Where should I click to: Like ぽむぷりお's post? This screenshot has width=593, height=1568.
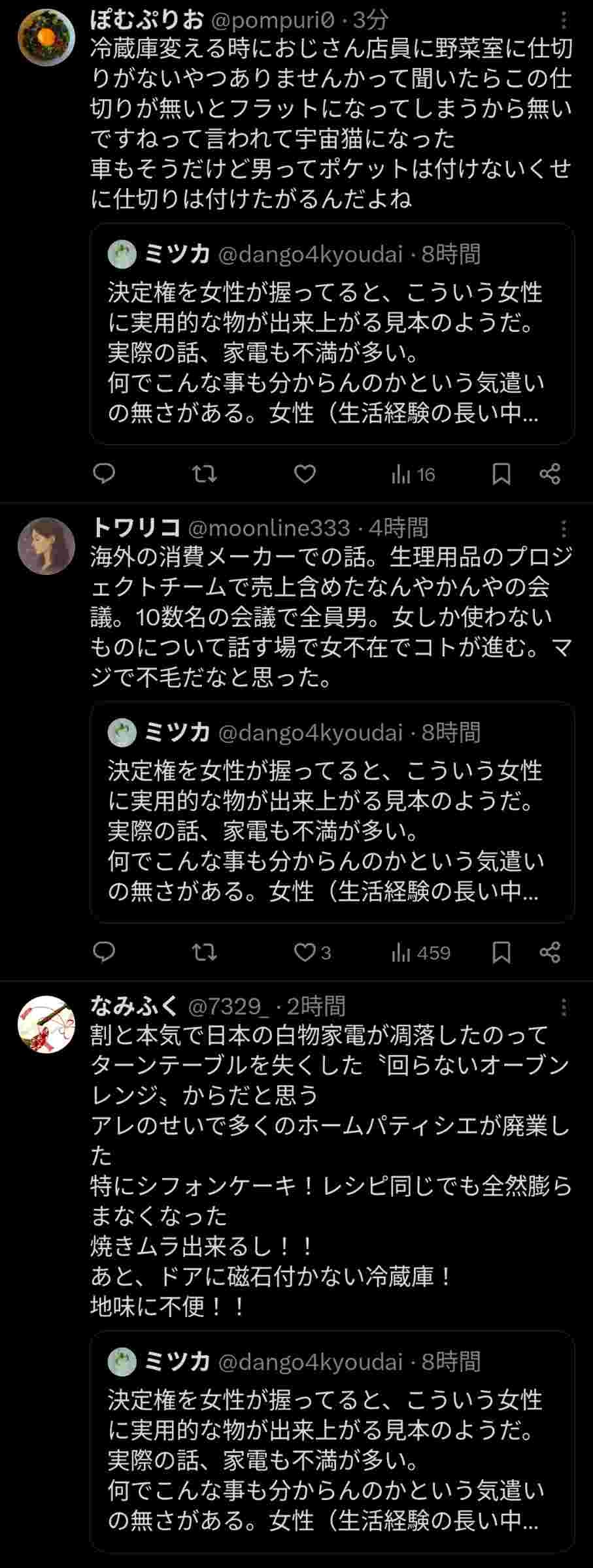tap(305, 474)
